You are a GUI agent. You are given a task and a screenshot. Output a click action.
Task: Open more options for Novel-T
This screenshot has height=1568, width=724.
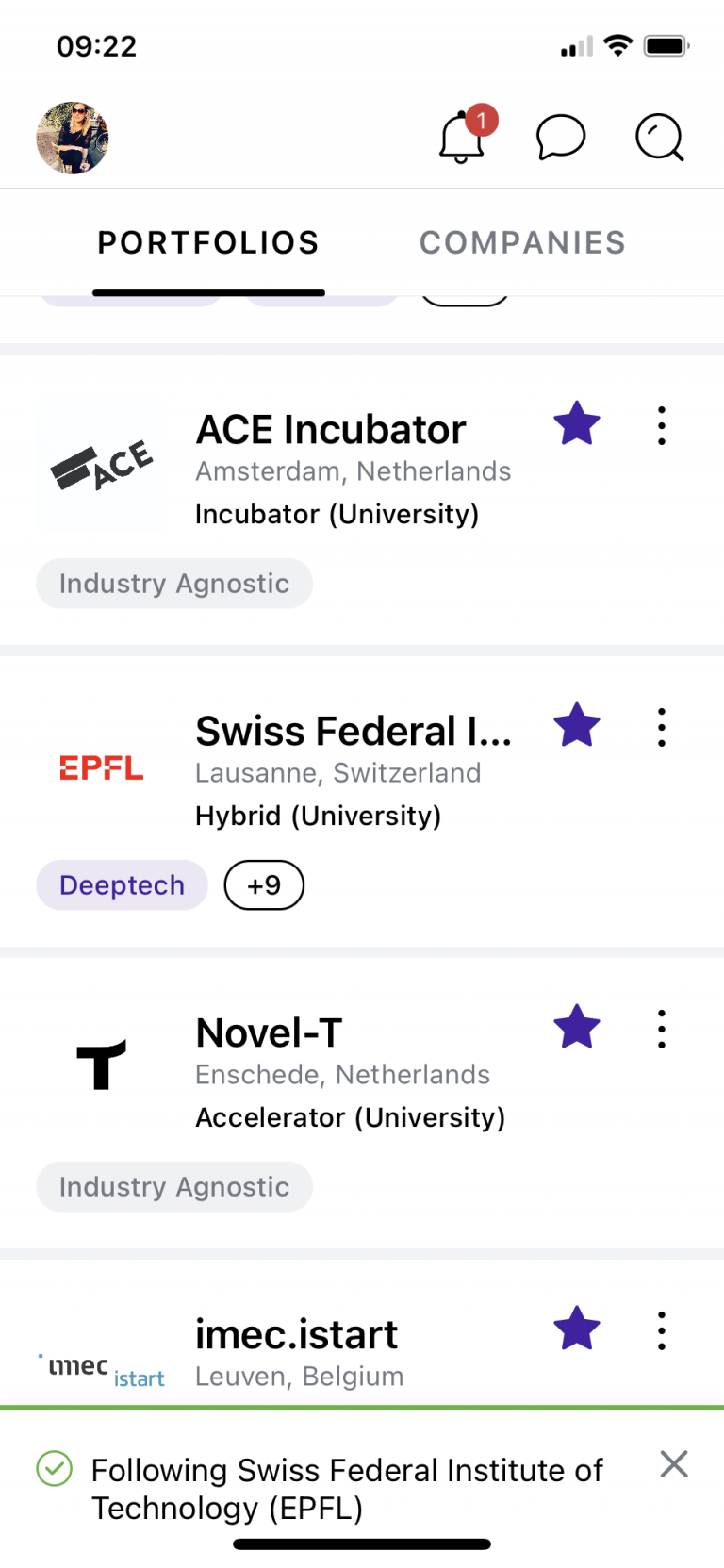click(x=662, y=1029)
